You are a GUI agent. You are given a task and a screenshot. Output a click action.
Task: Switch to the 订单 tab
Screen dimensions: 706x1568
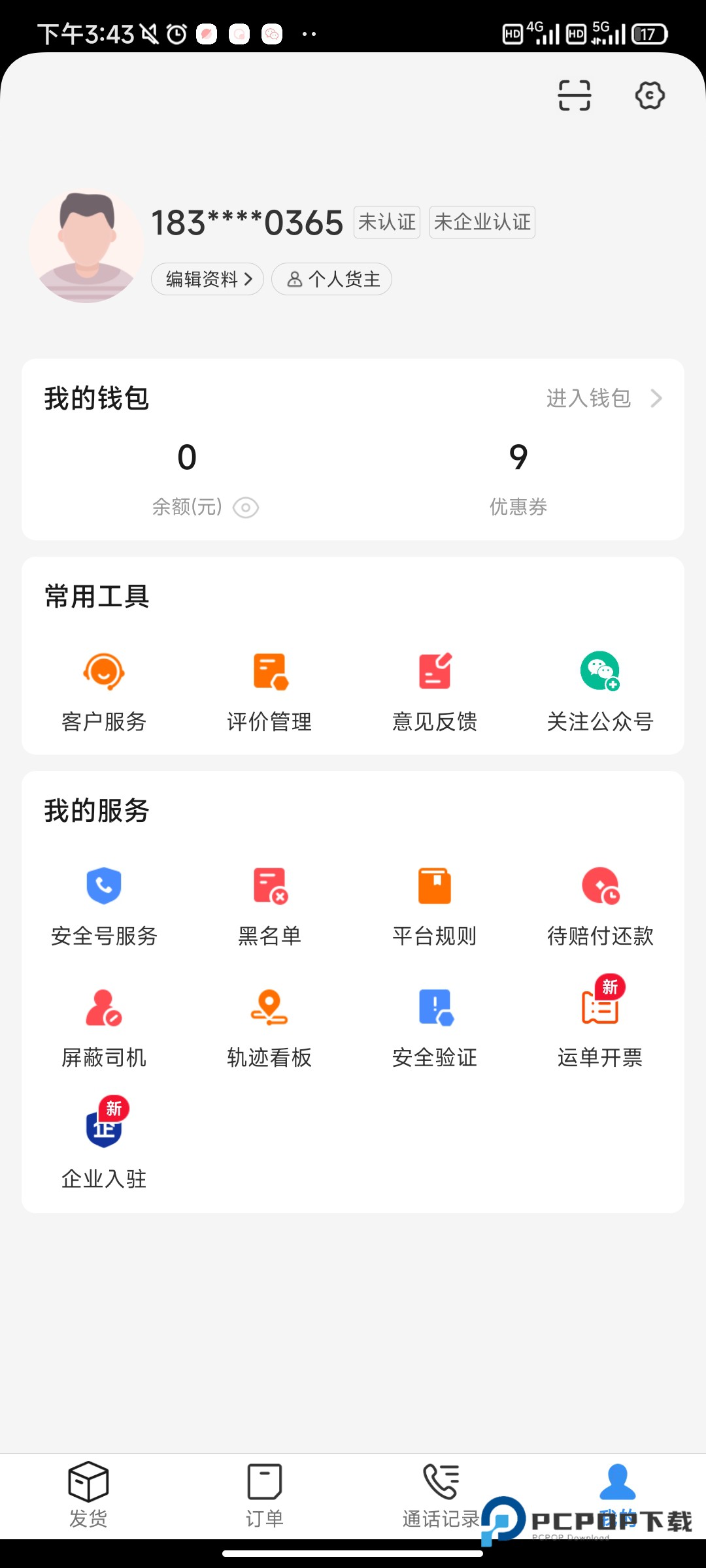[x=265, y=1494]
